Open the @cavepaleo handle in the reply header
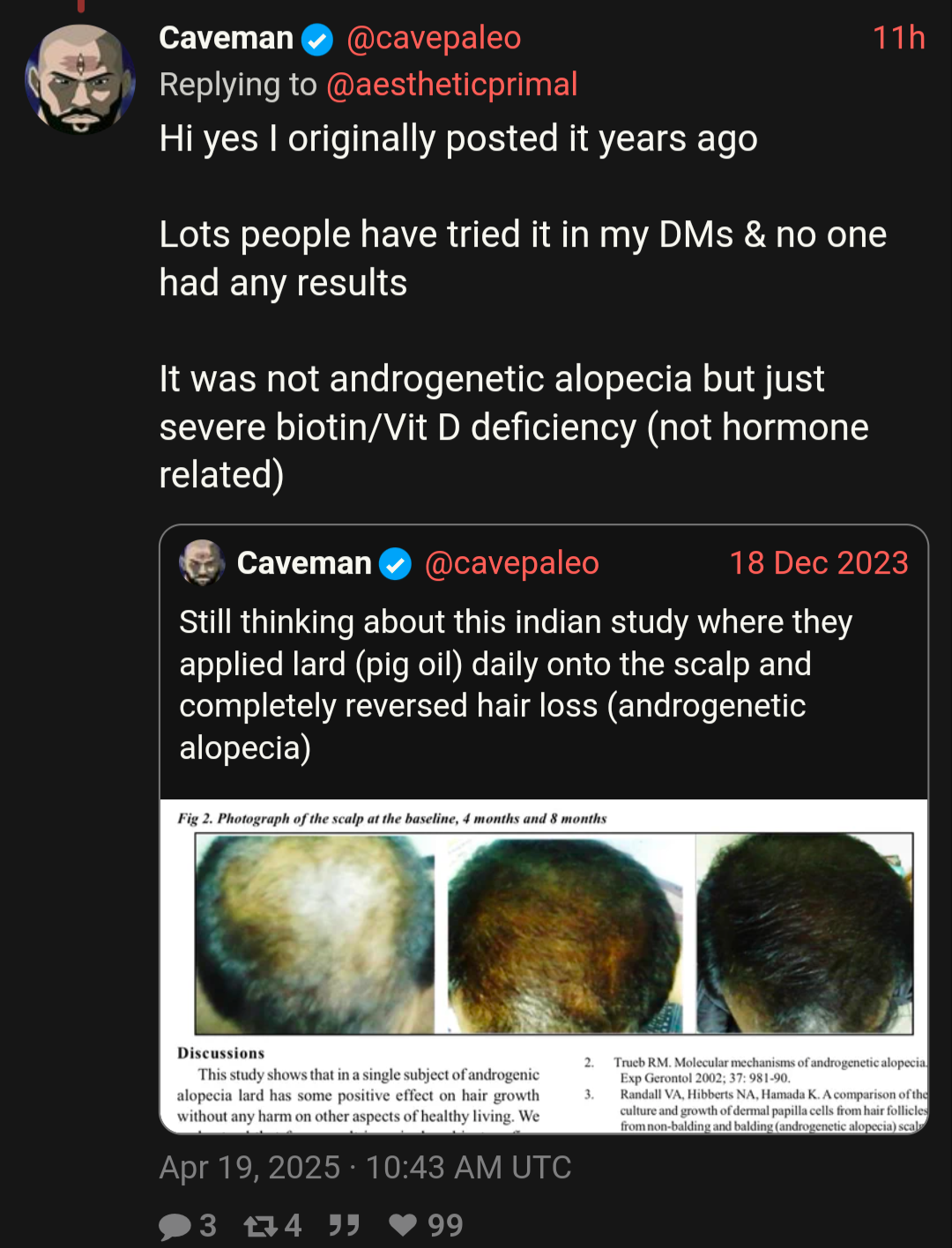Image resolution: width=952 pixels, height=1248 pixels. point(433,38)
